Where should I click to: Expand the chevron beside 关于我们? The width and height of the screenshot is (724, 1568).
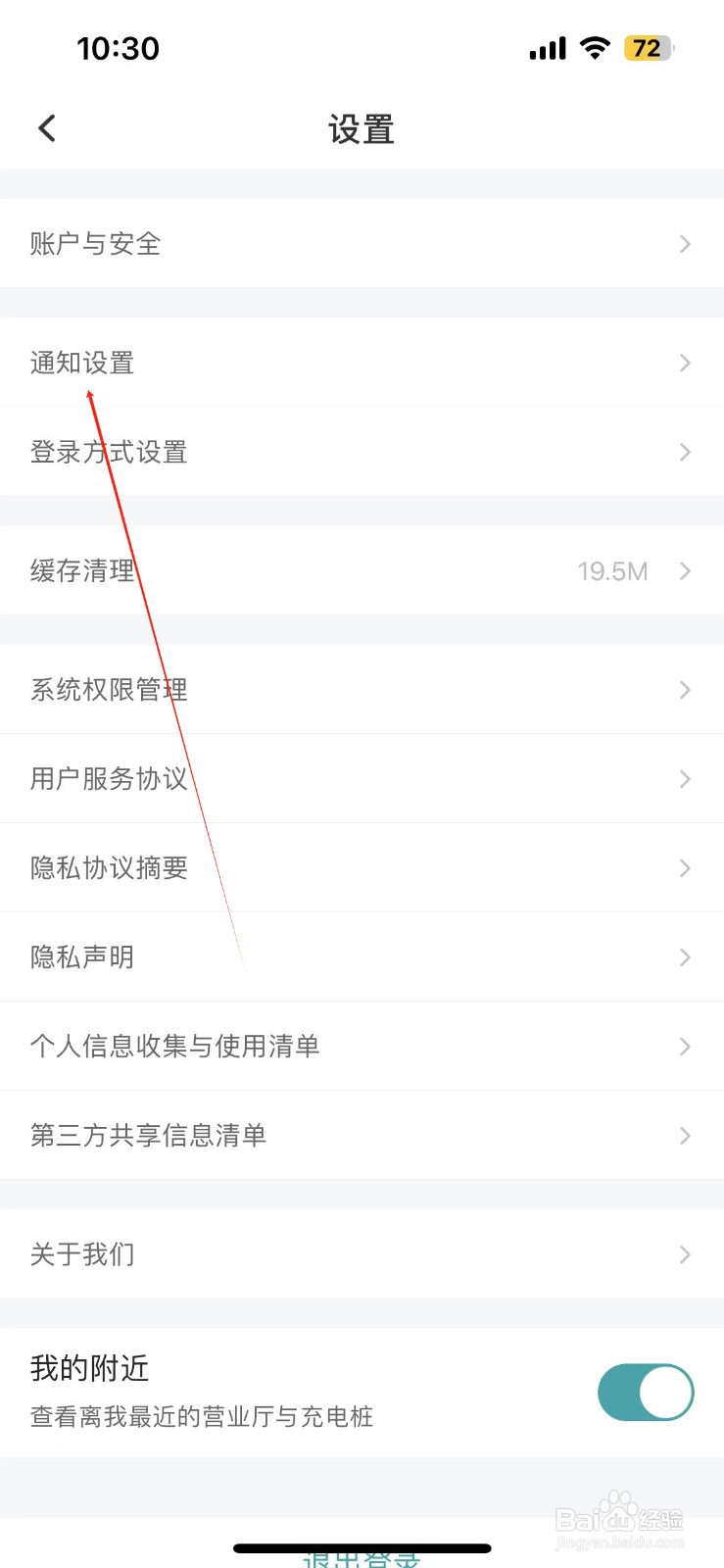(684, 1254)
